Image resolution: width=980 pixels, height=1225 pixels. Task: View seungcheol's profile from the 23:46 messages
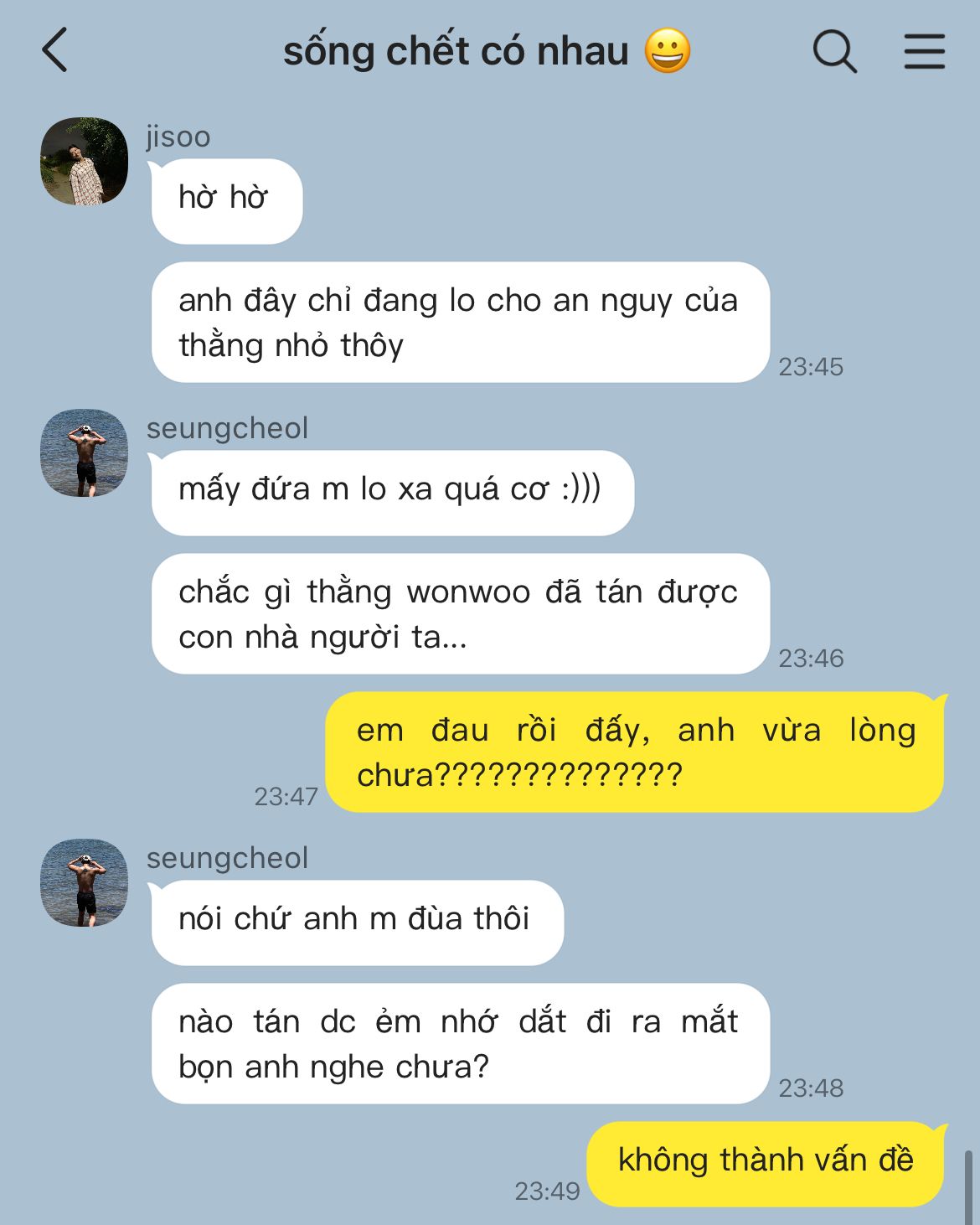coord(84,453)
